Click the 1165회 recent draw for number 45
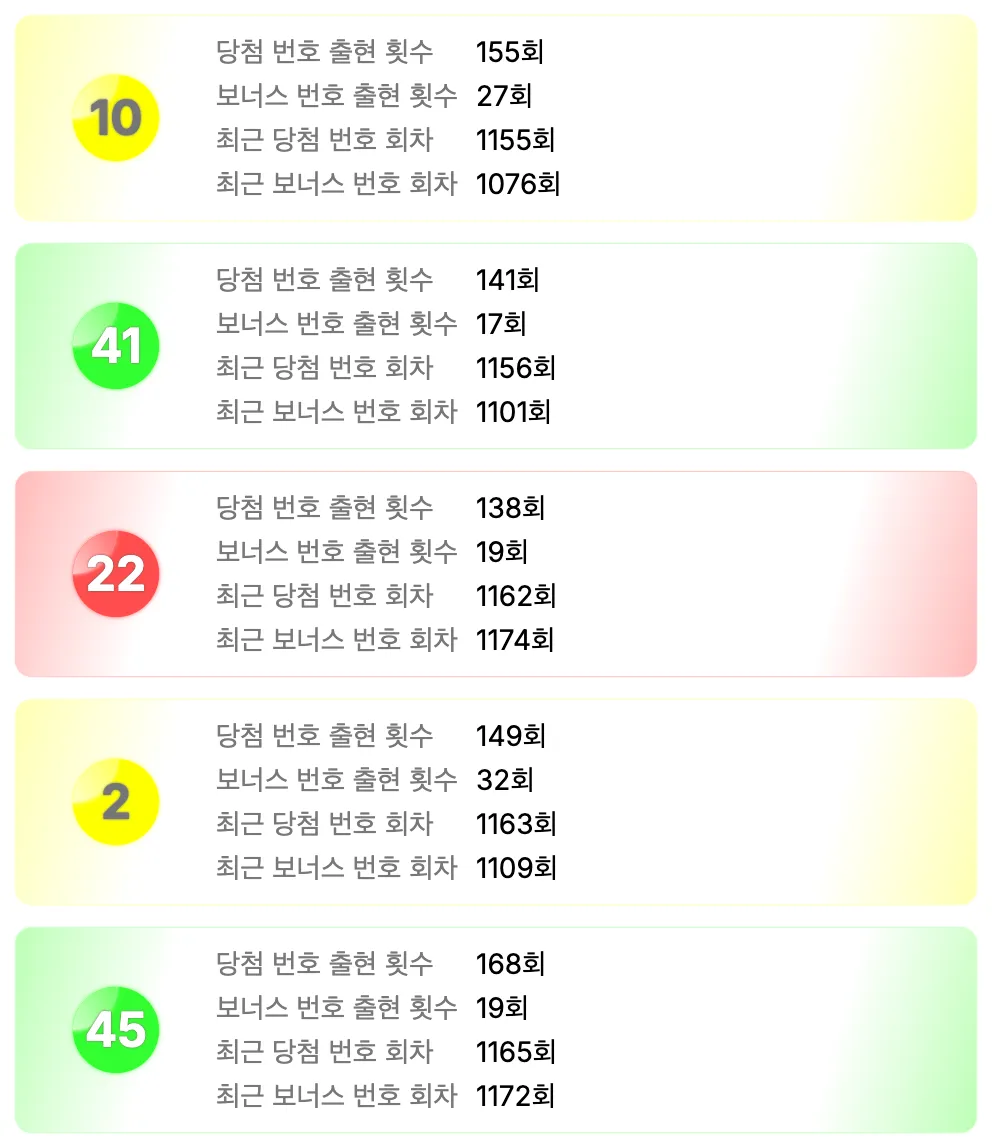Screen dimensions: 992x1148 (517, 1052)
